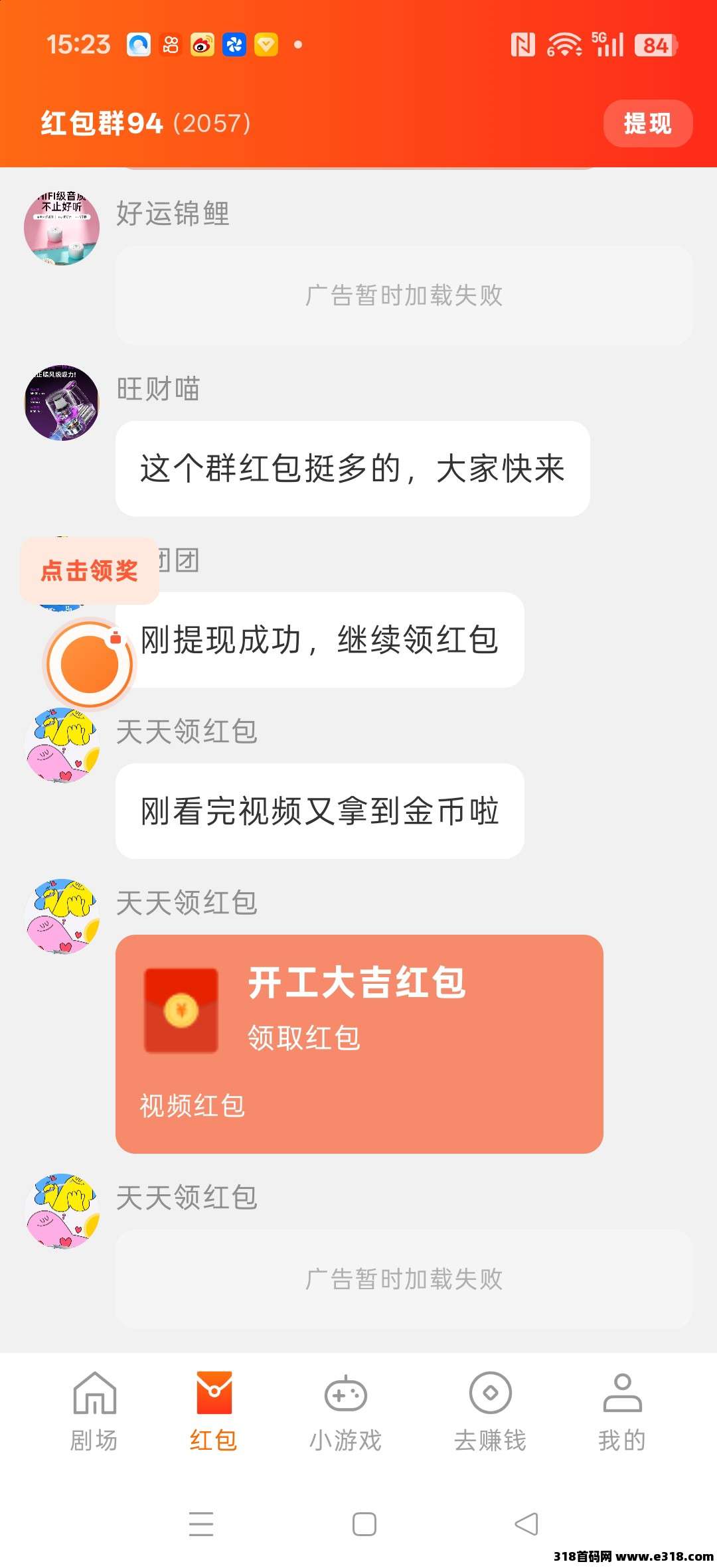717x1568 pixels.
Task: Open 旺财喵's avatar
Action: [62, 405]
